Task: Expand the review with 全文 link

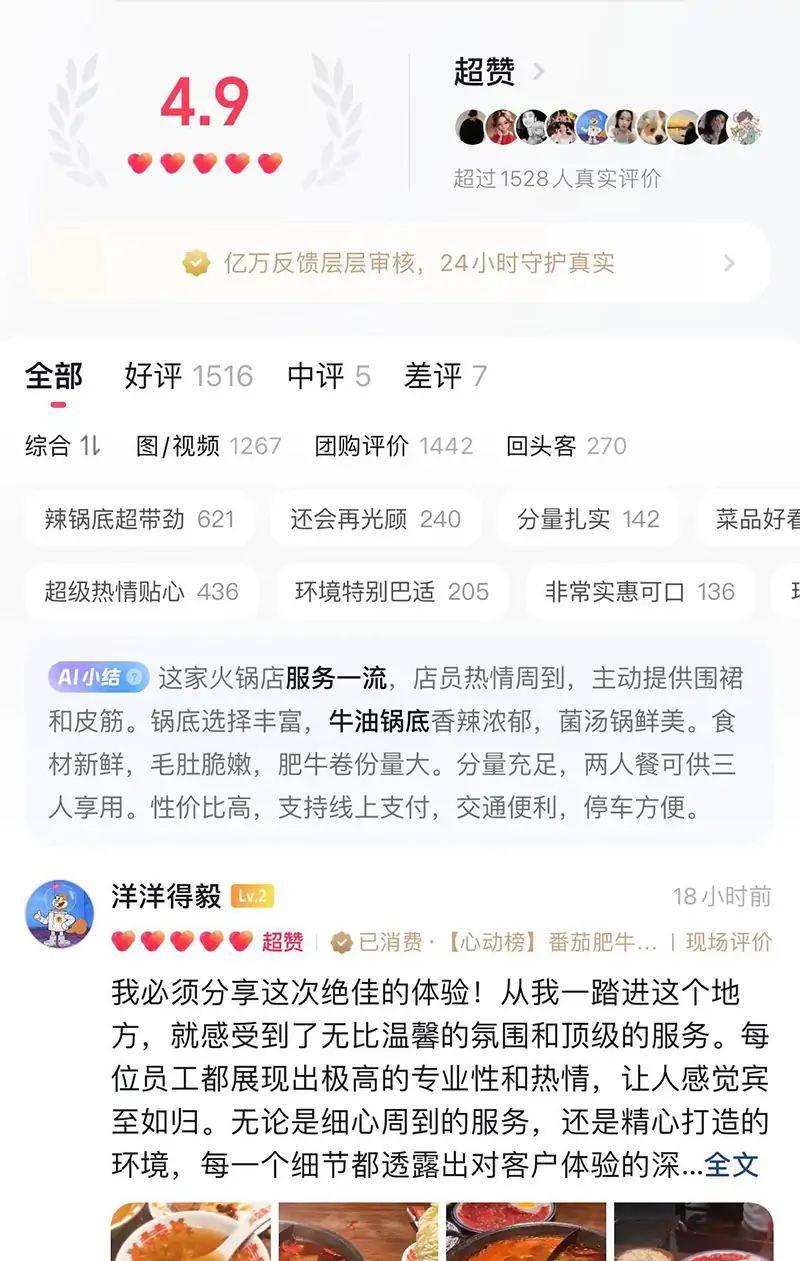Action: tap(732, 1165)
